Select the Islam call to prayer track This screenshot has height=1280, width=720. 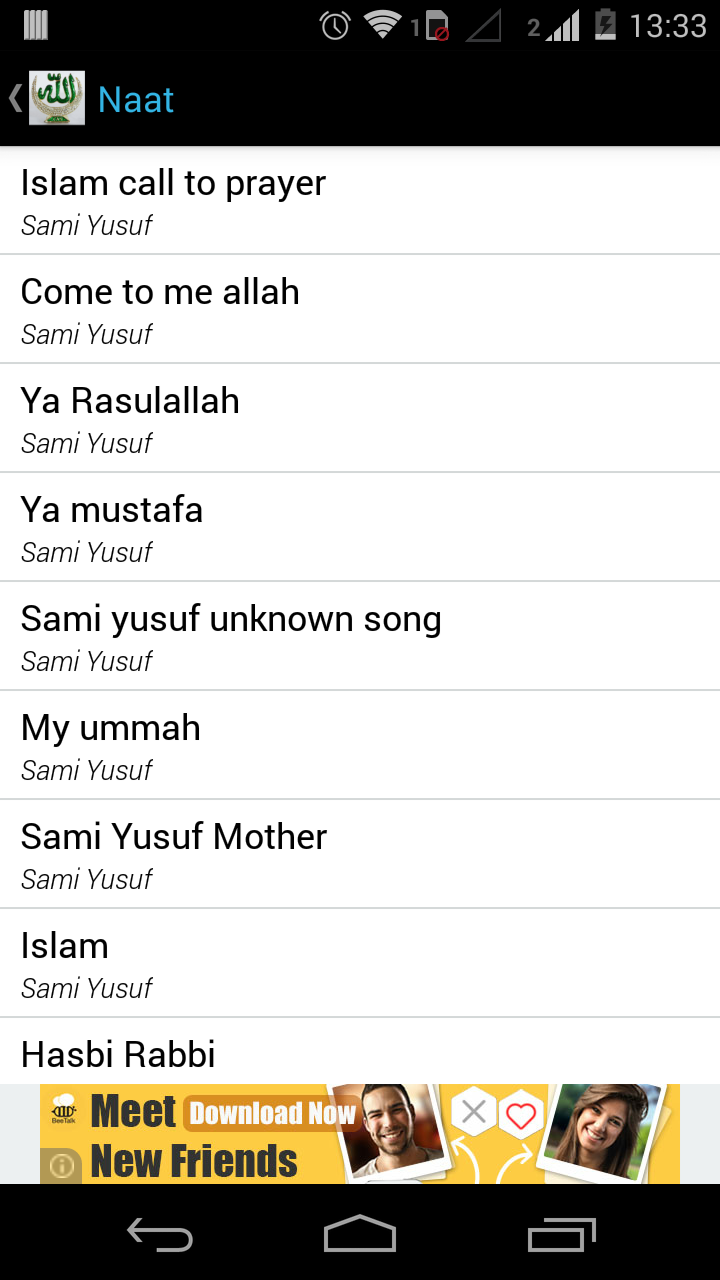pyautogui.click(x=360, y=200)
